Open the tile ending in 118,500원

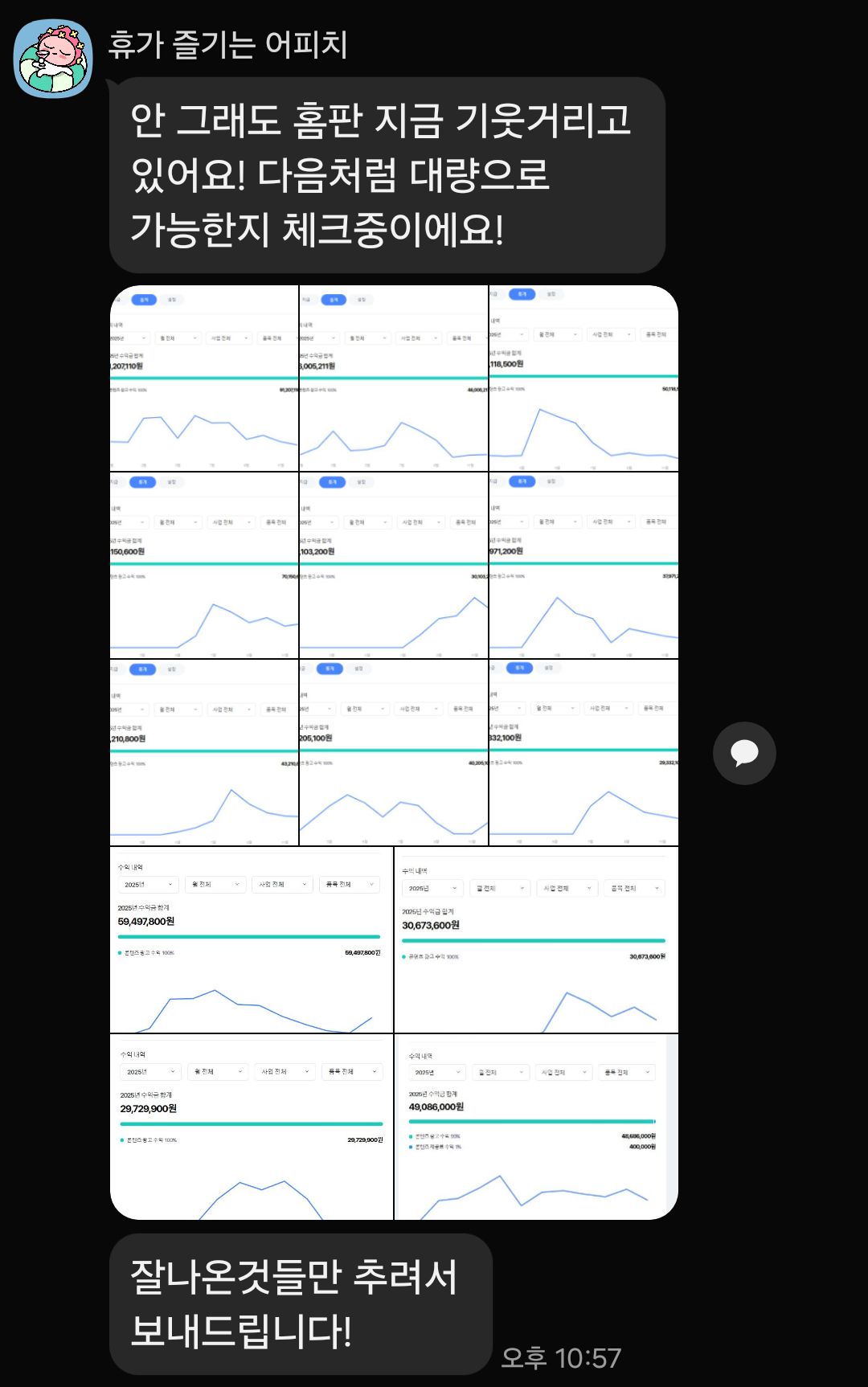tap(583, 378)
